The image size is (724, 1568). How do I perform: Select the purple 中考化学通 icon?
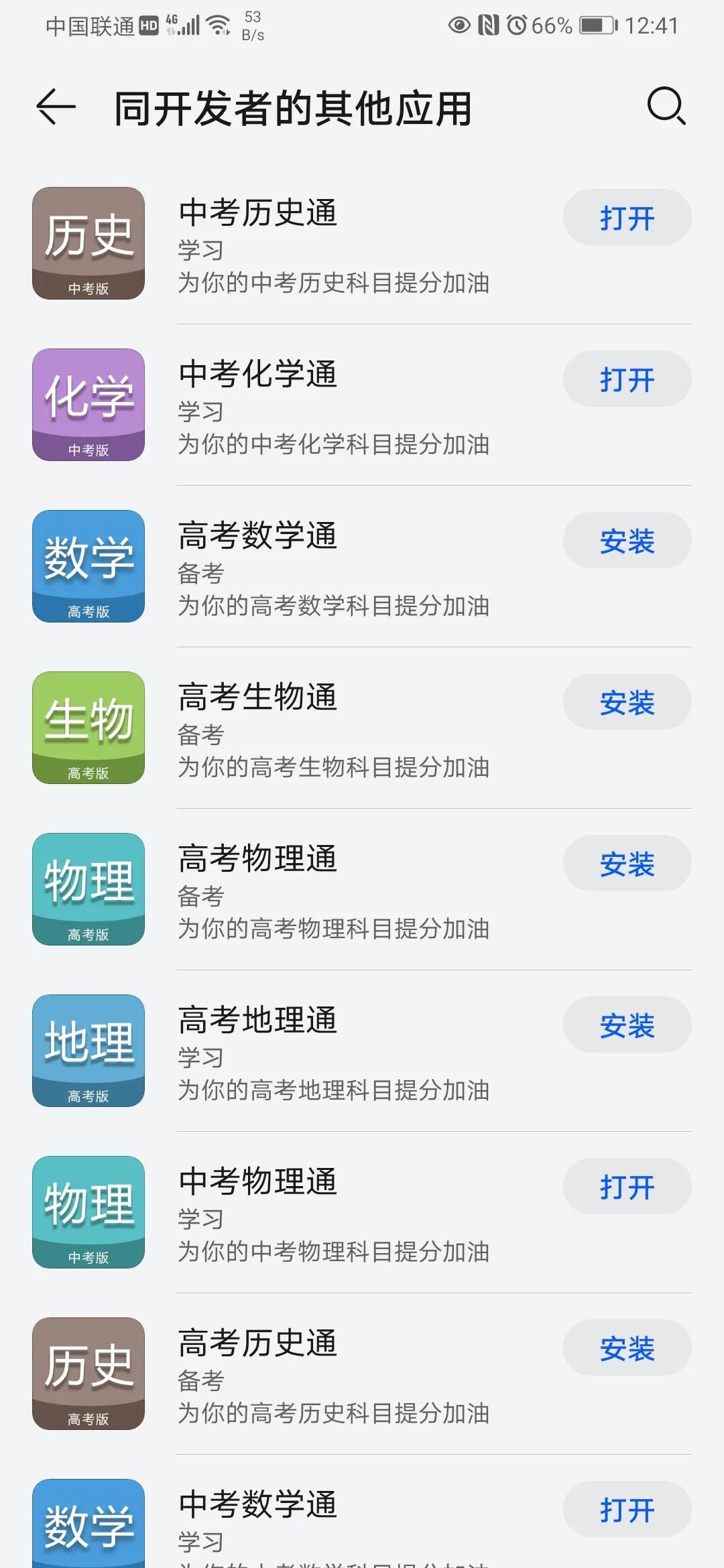[x=88, y=404]
